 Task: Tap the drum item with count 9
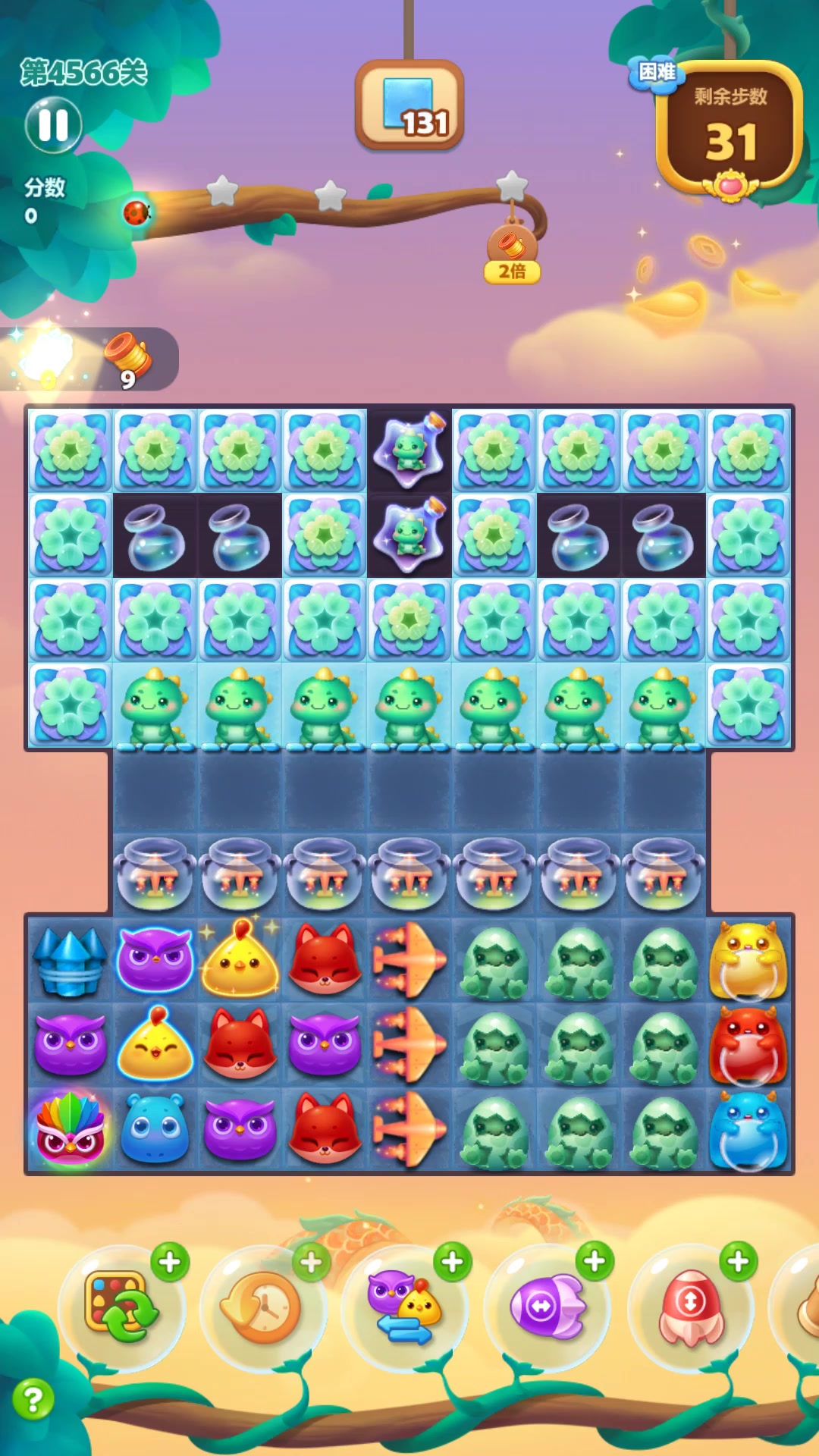[127, 359]
